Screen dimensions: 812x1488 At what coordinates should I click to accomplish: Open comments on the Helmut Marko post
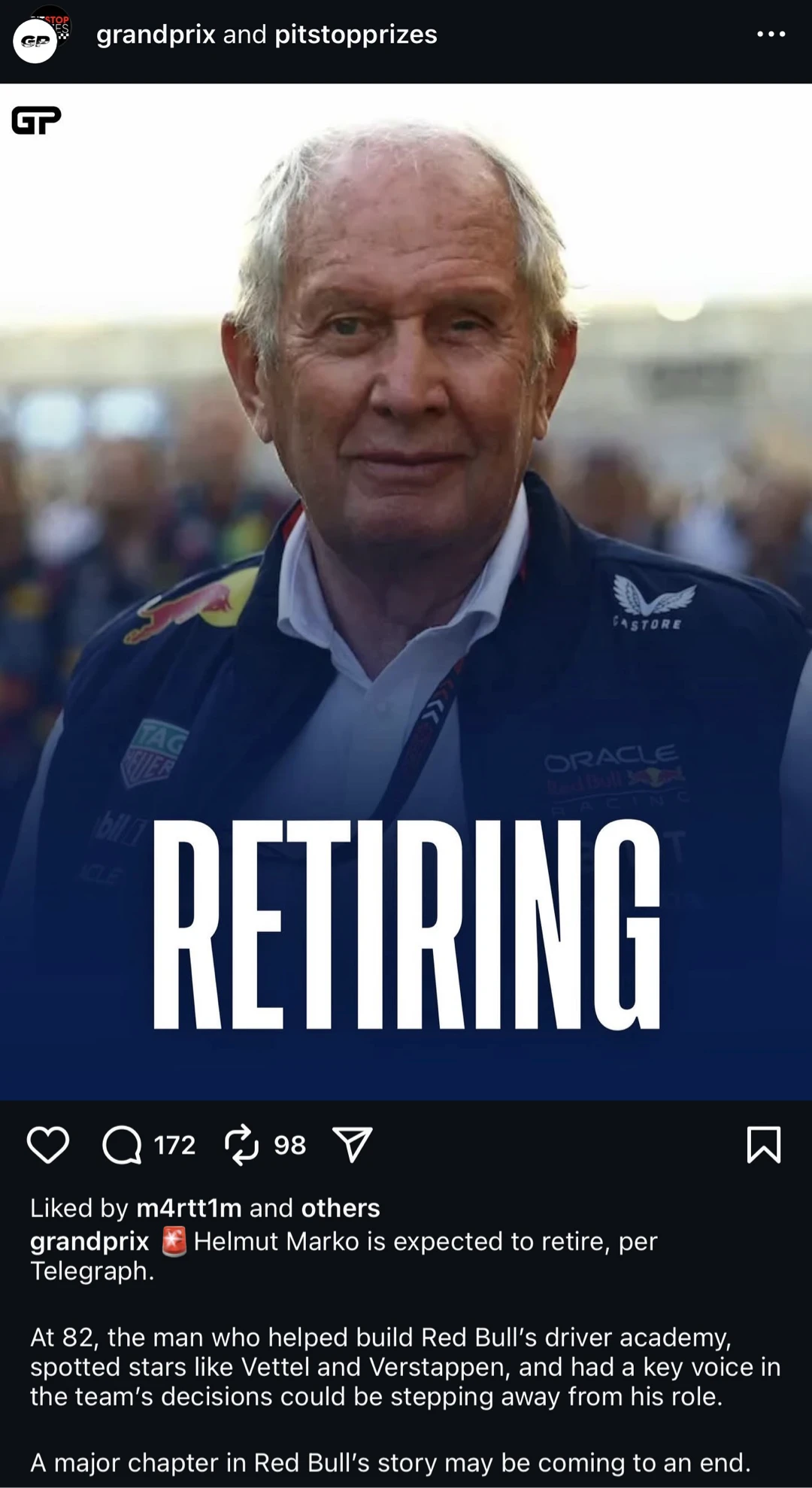122,1145
